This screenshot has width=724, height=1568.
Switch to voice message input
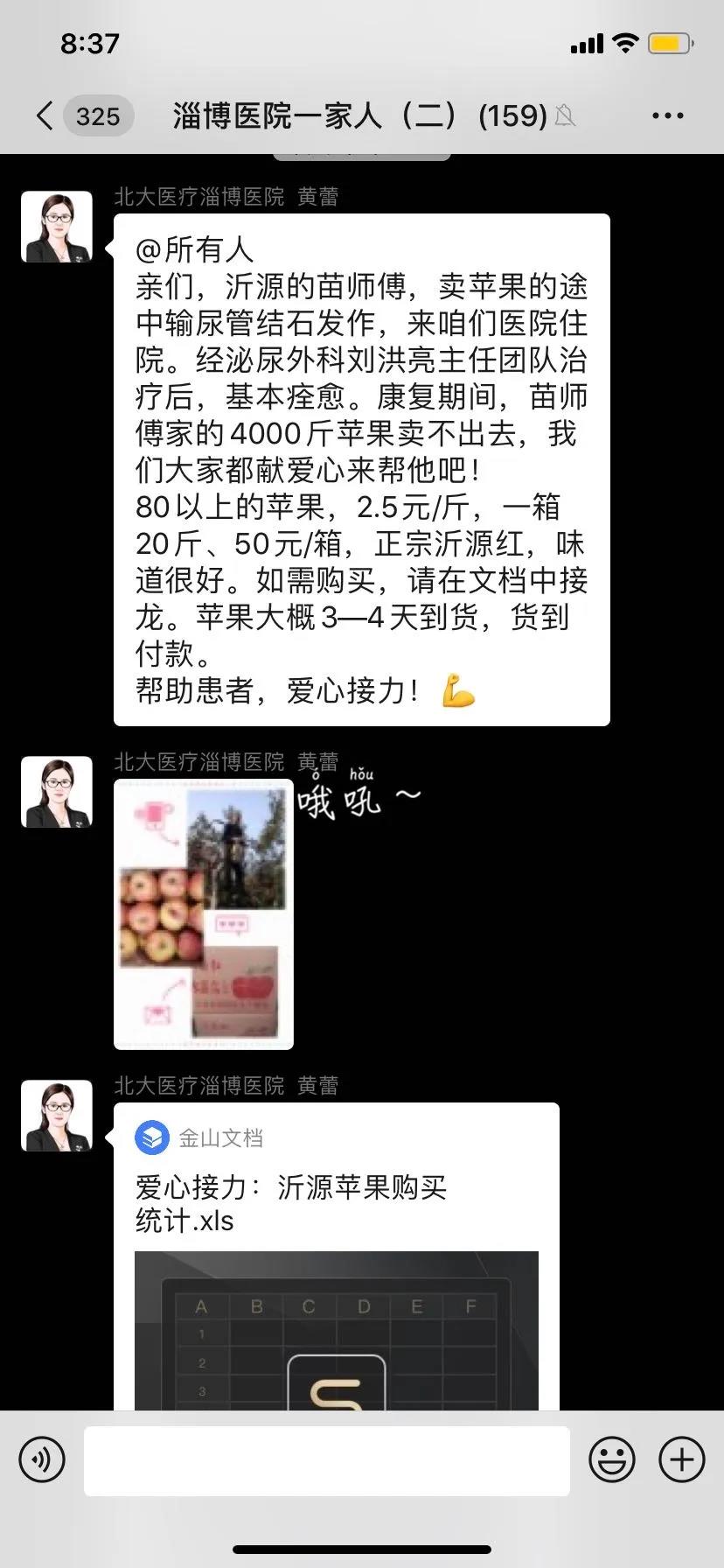[x=42, y=1460]
